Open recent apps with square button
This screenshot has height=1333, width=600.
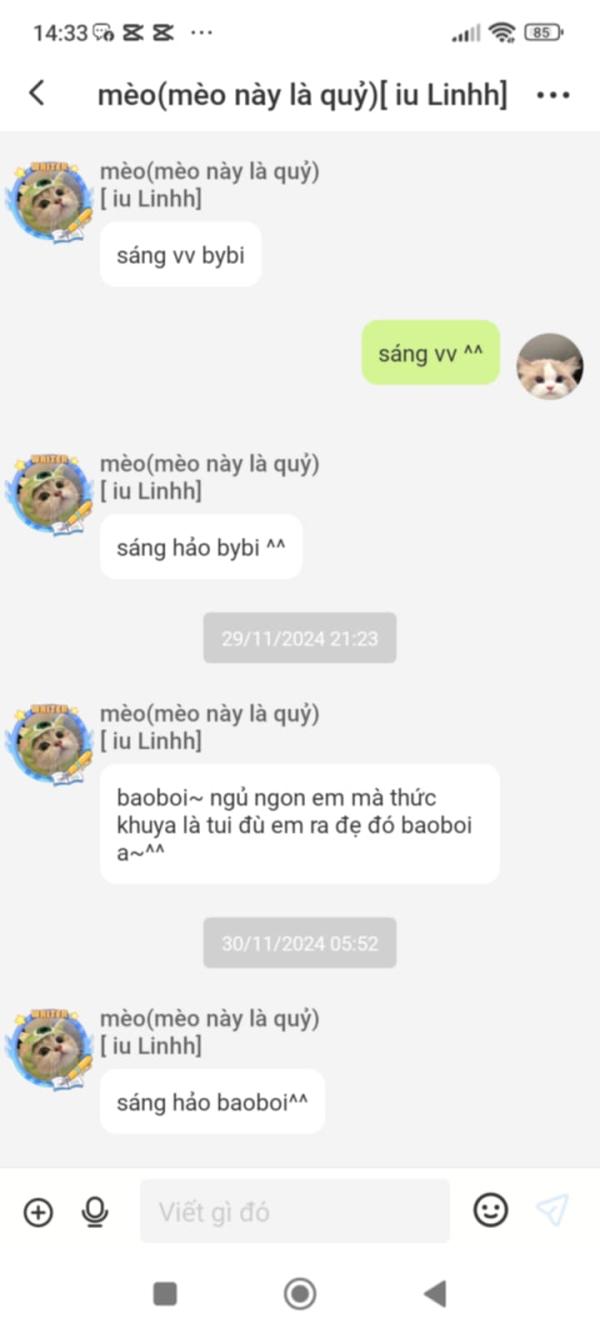165,1293
